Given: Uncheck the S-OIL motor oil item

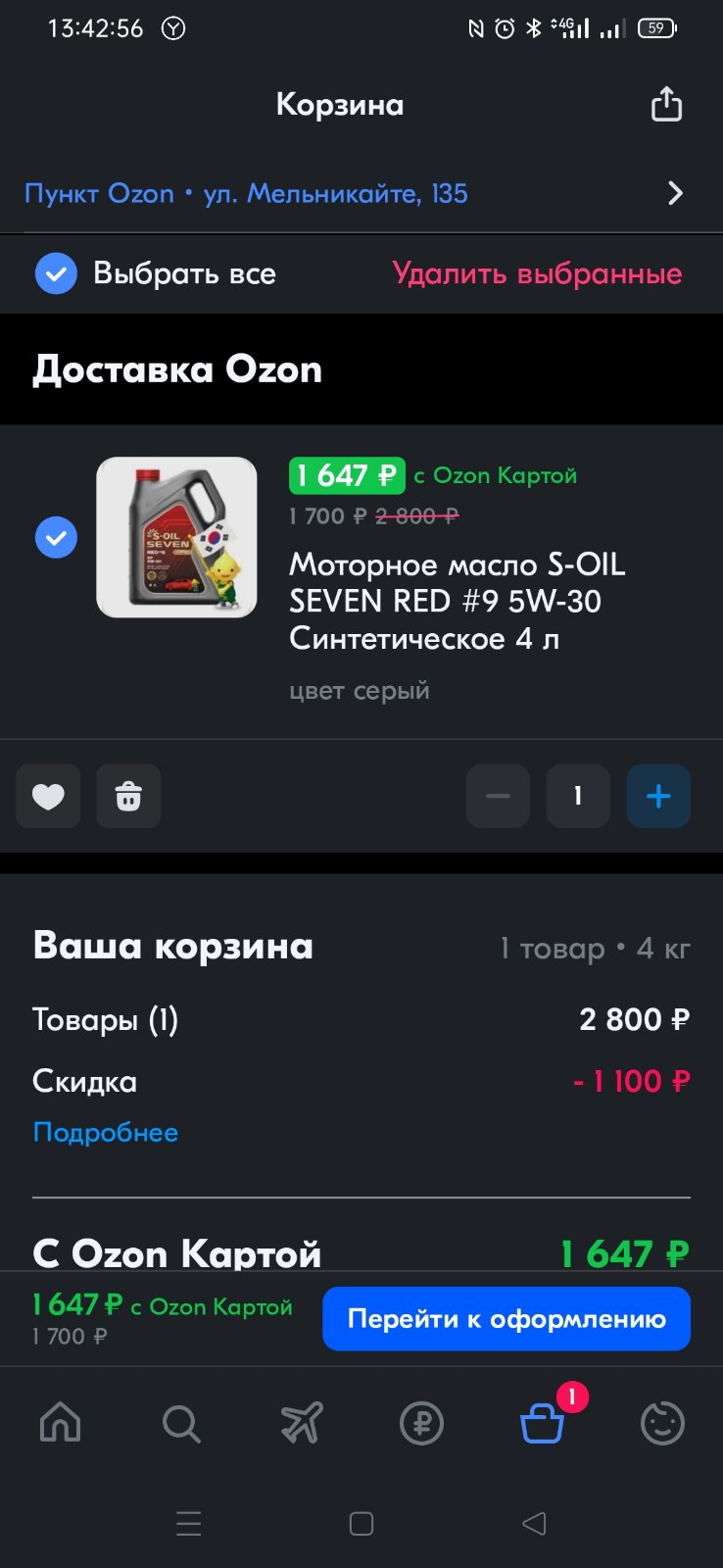Looking at the screenshot, I should coord(56,537).
